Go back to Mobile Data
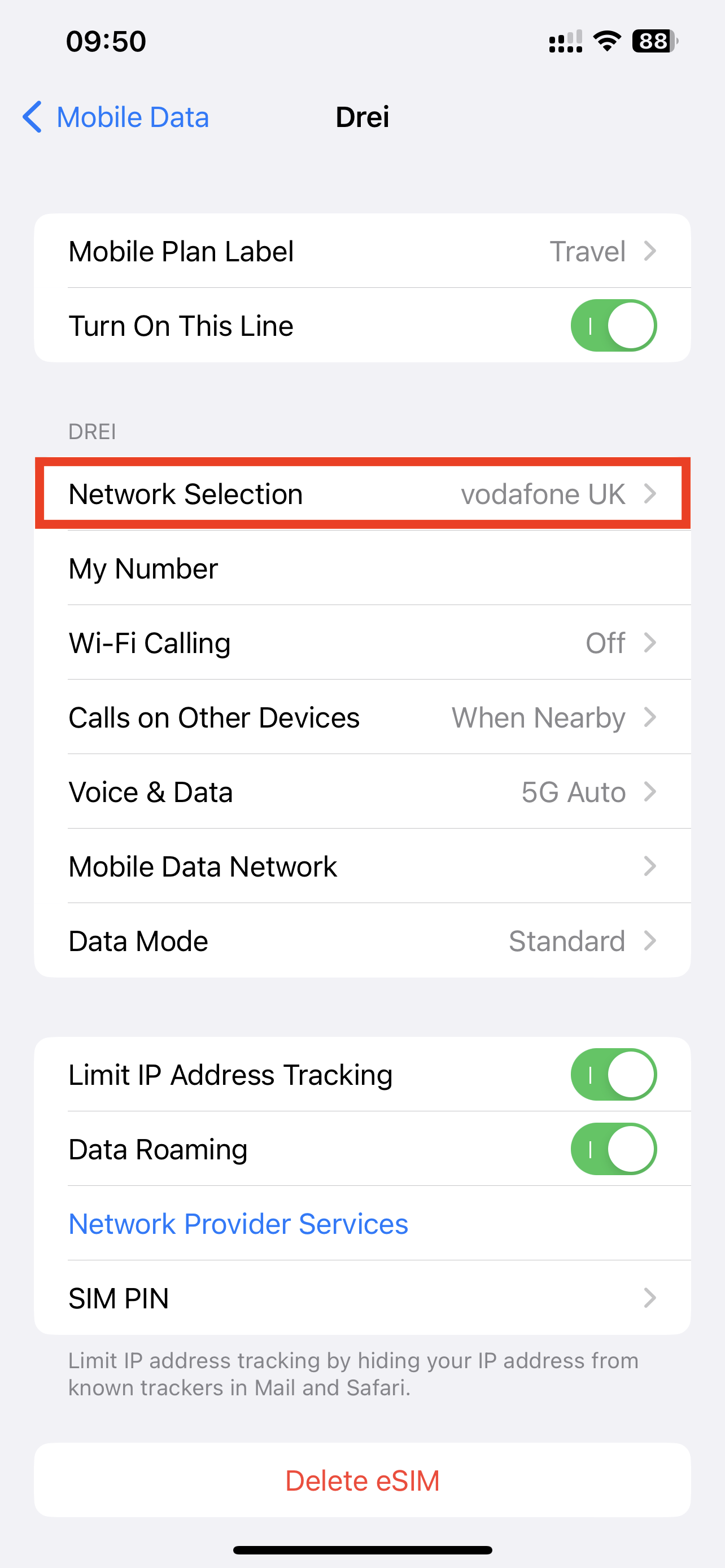The image size is (725, 1568). [116, 117]
